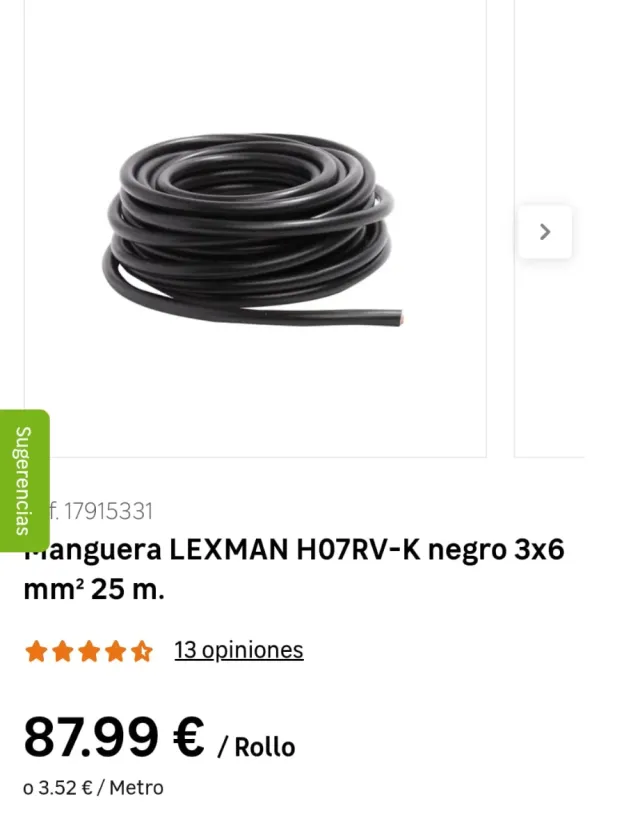The image size is (640, 835).
Task: Show the next product image
Action: pos(545,232)
